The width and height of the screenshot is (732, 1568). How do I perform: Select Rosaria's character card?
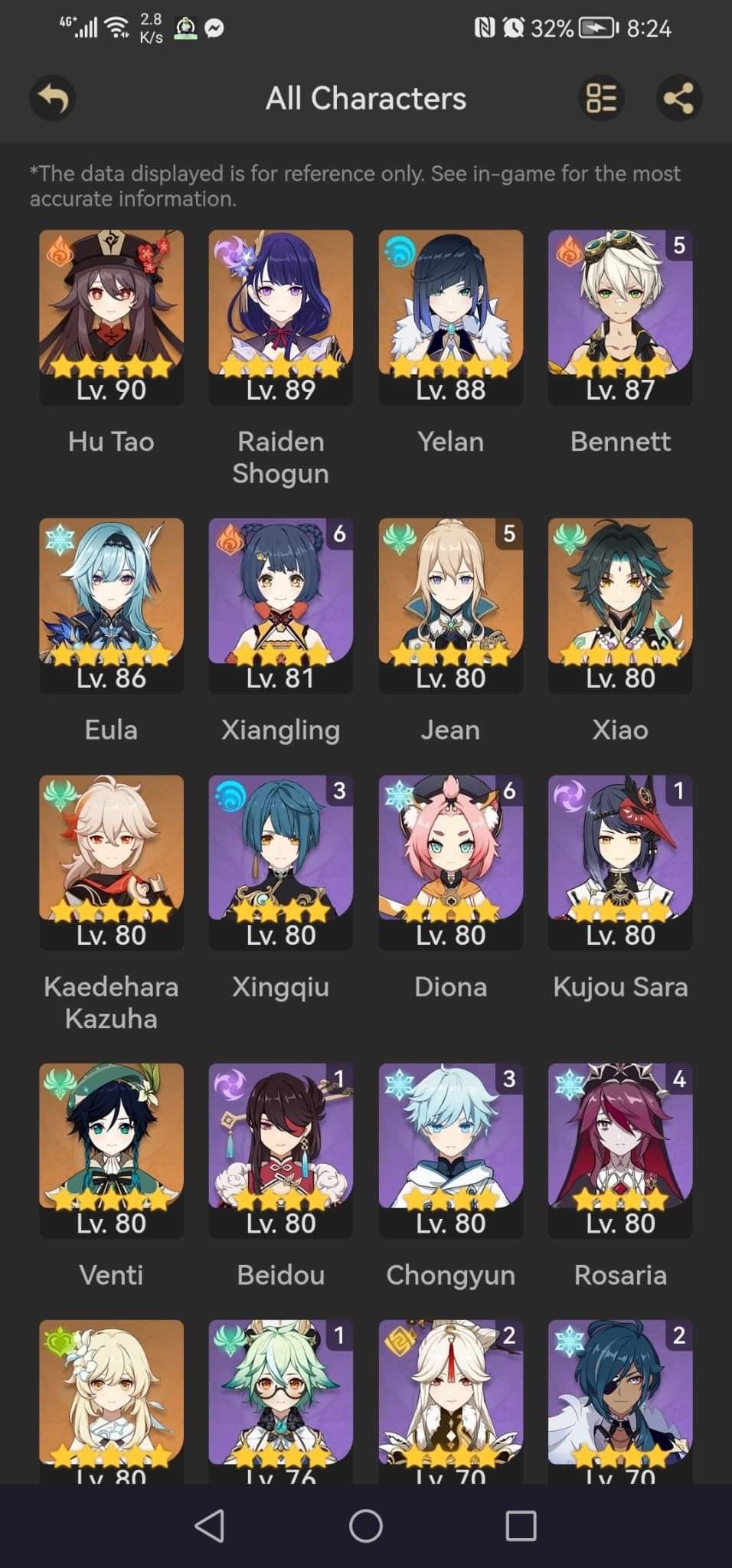620,1150
